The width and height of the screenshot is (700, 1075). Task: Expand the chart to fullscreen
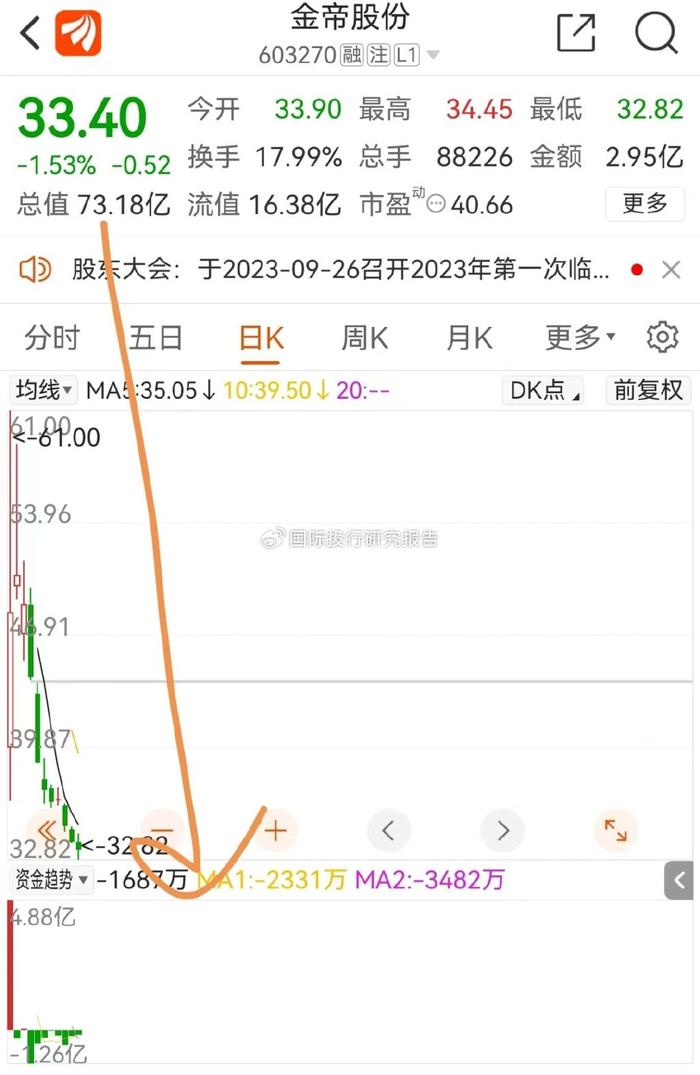[615, 830]
